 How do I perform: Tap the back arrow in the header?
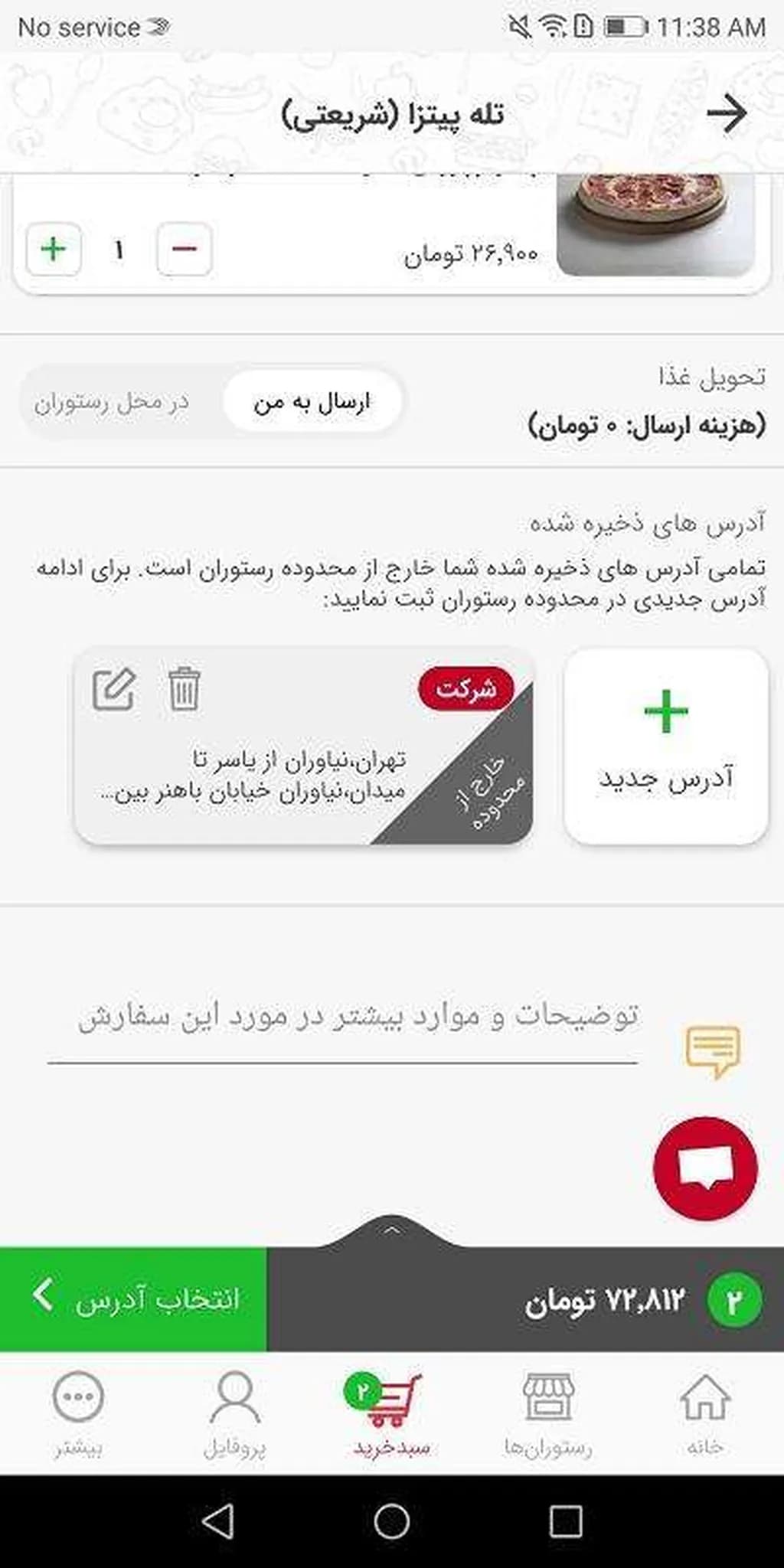click(x=726, y=115)
